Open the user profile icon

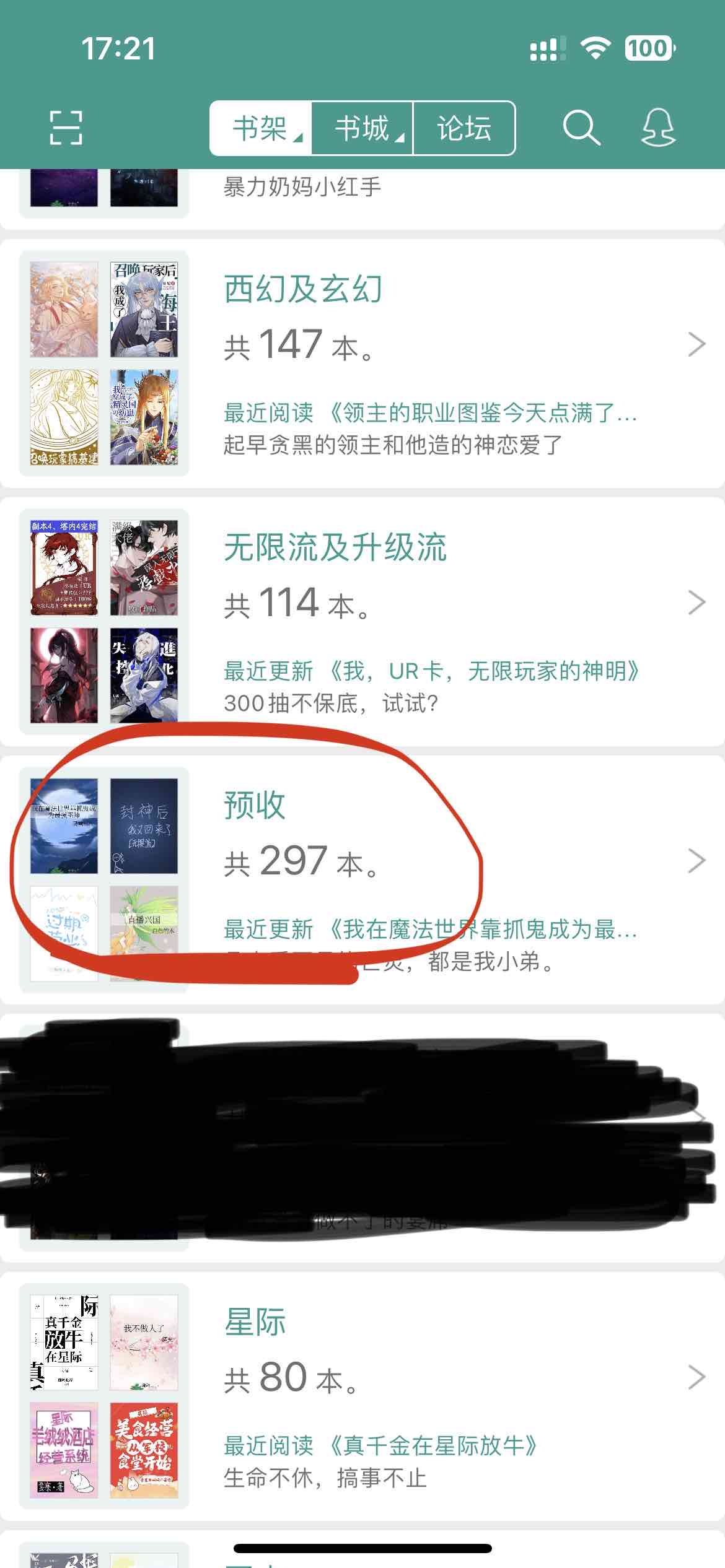[658, 128]
